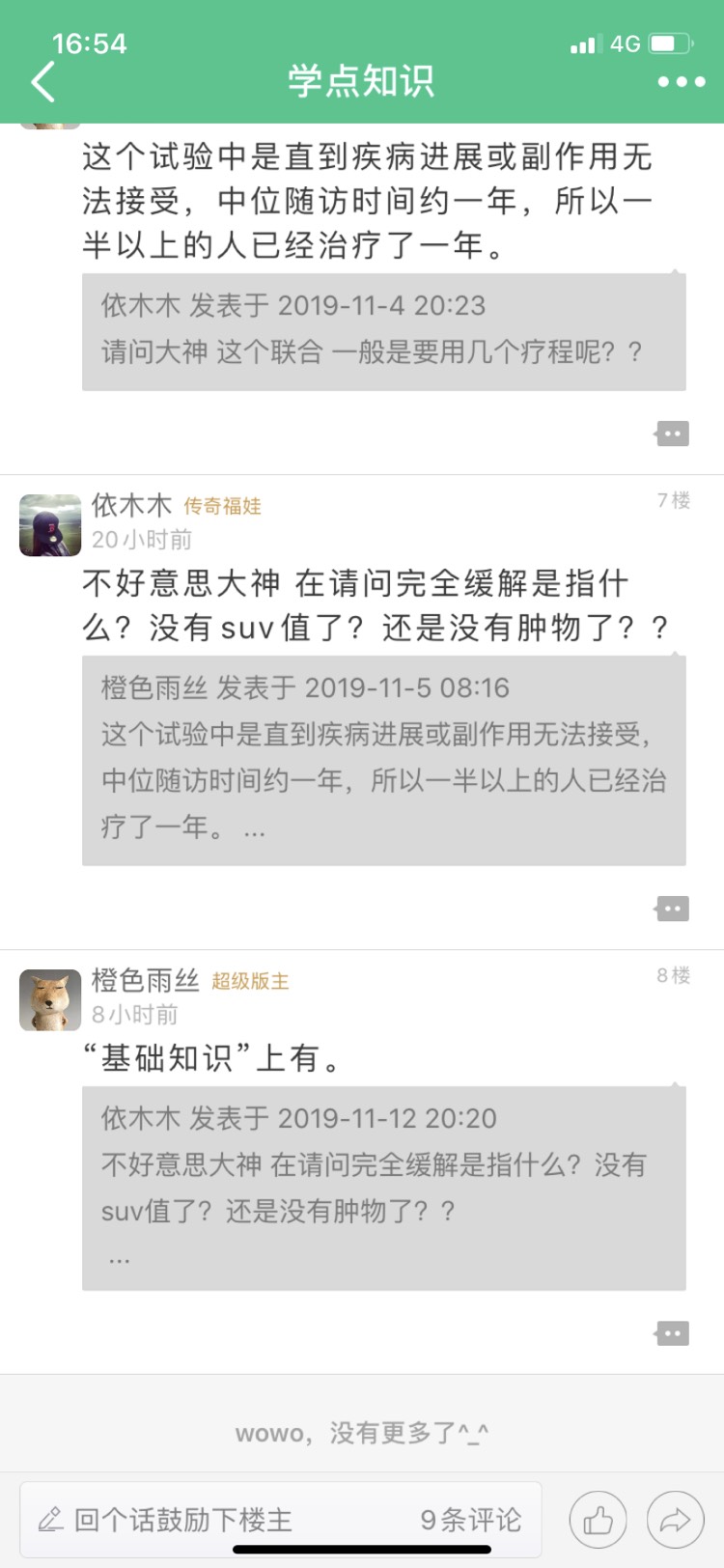Open 橙色雨丝's avatar on 8楼
The image size is (724, 1568).
click(x=50, y=1000)
